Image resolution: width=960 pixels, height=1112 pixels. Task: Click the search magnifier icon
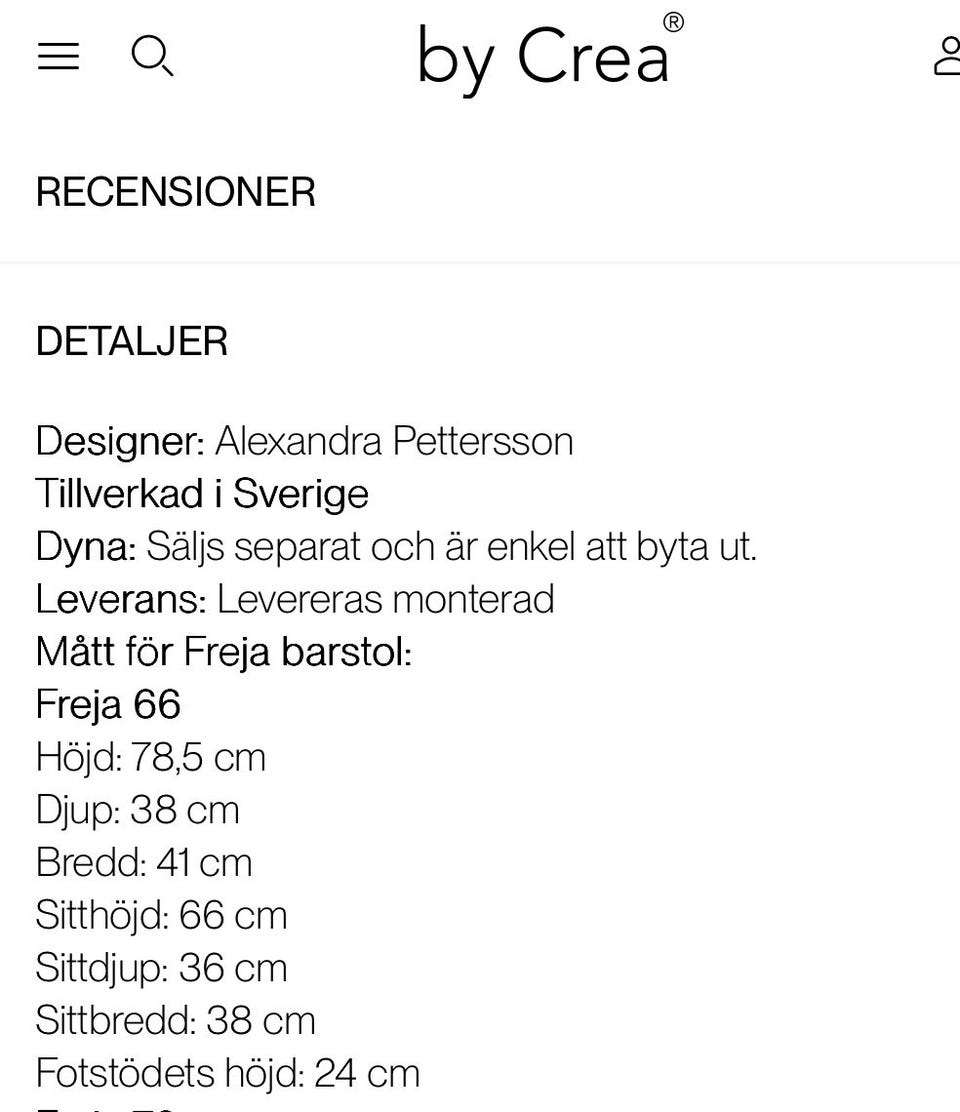pos(153,56)
